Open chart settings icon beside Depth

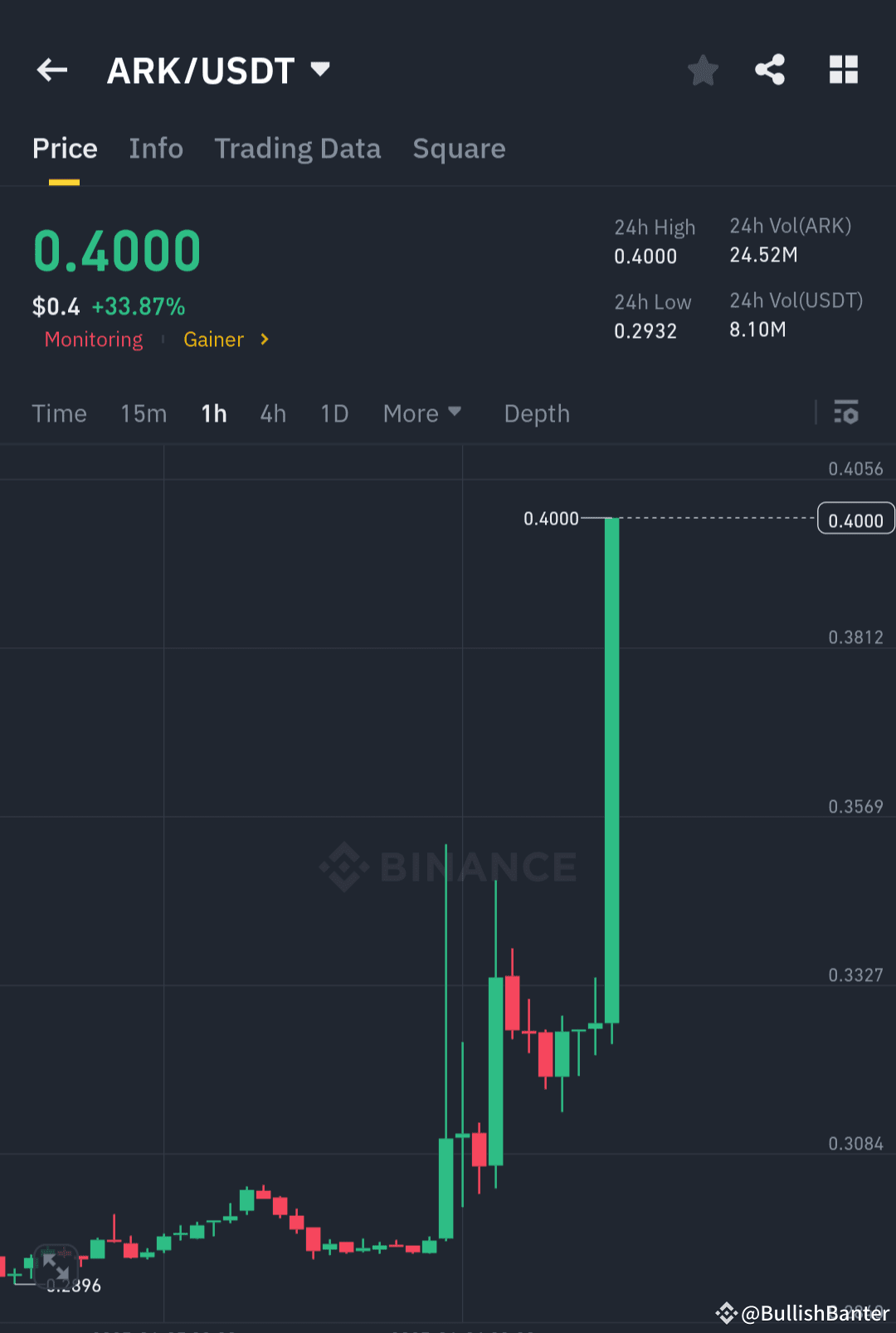(x=846, y=413)
